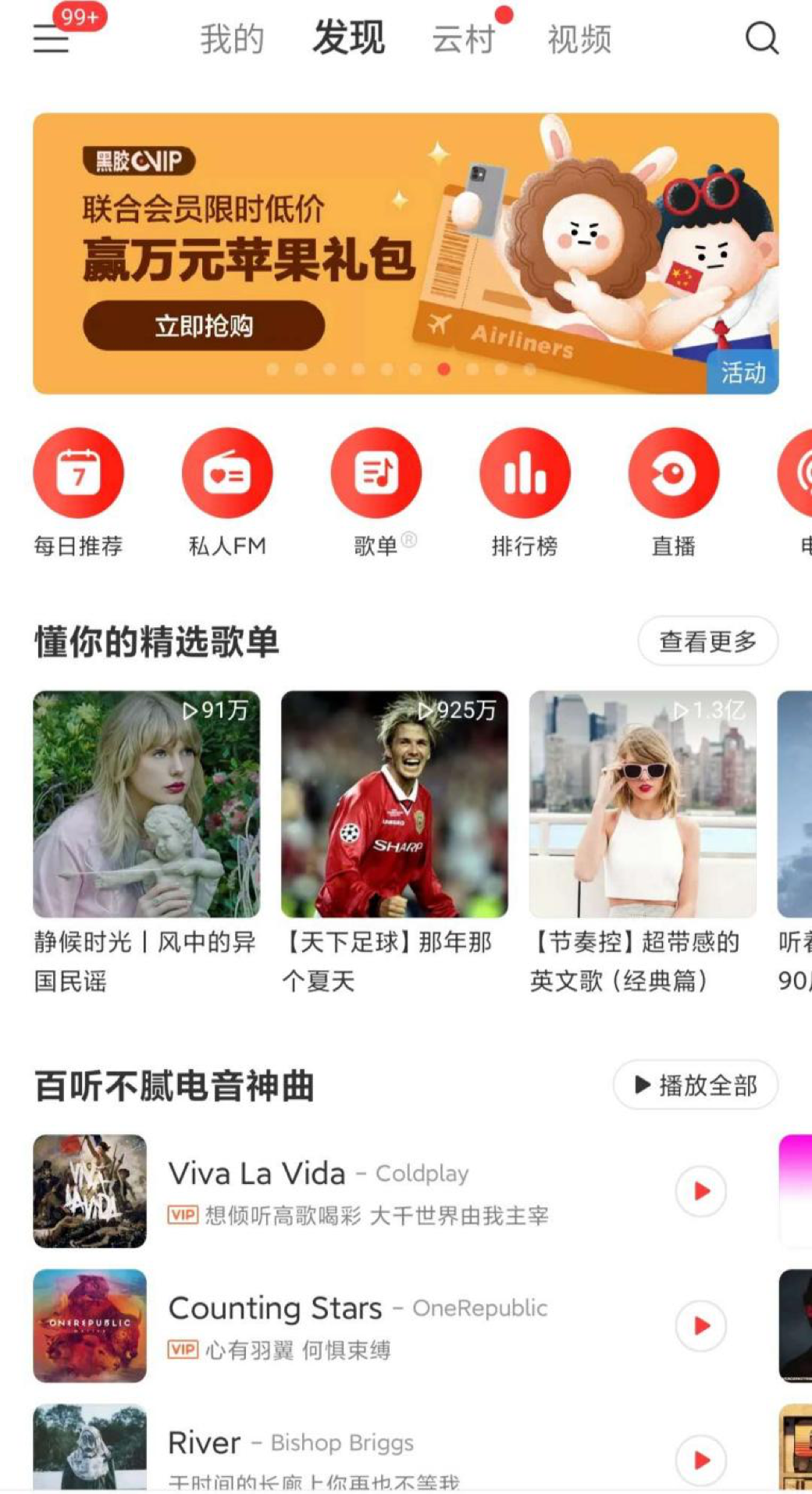The height and width of the screenshot is (1494, 812).
Task: Open the search magnifier icon
Action: pyautogui.click(x=762, y=37)
